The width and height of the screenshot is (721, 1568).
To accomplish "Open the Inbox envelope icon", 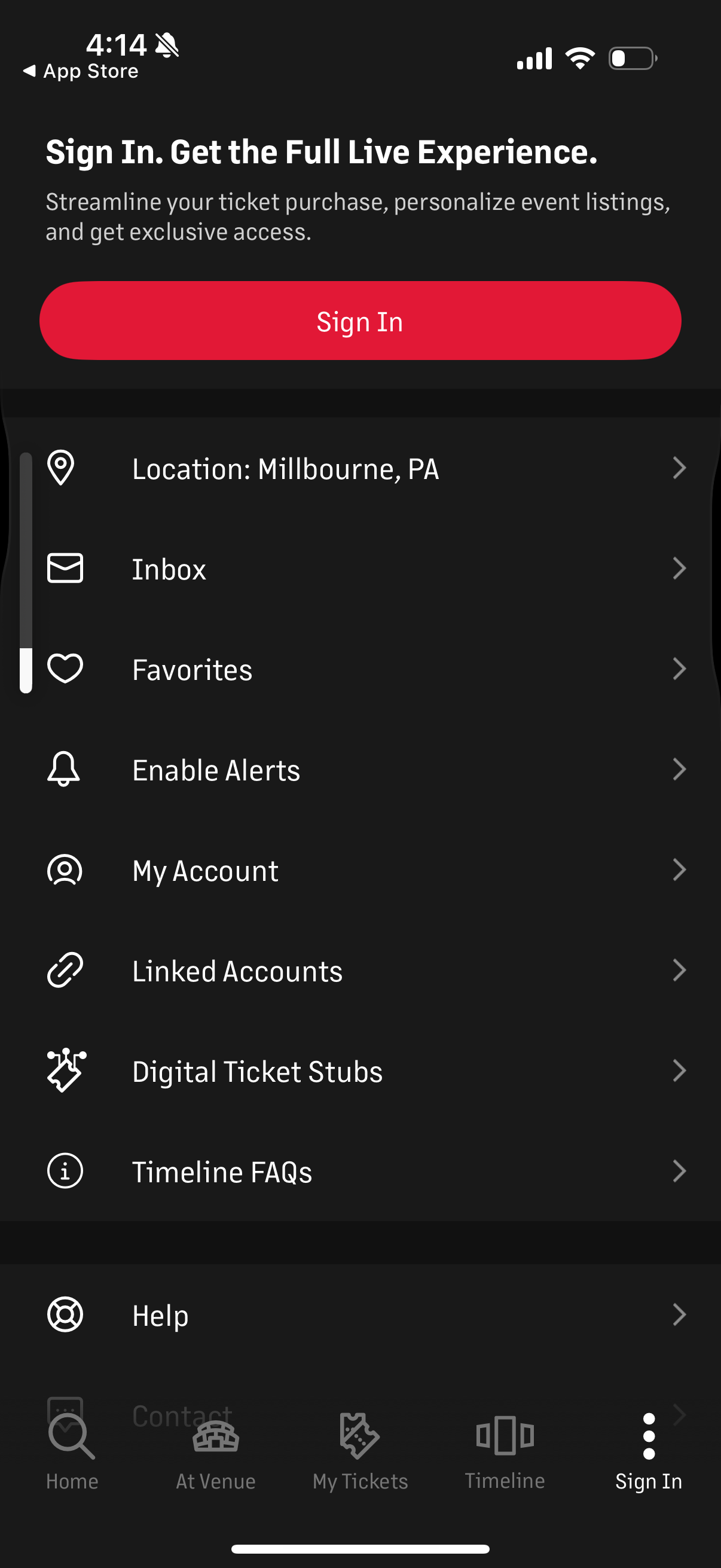I will (x=65, y=569).
